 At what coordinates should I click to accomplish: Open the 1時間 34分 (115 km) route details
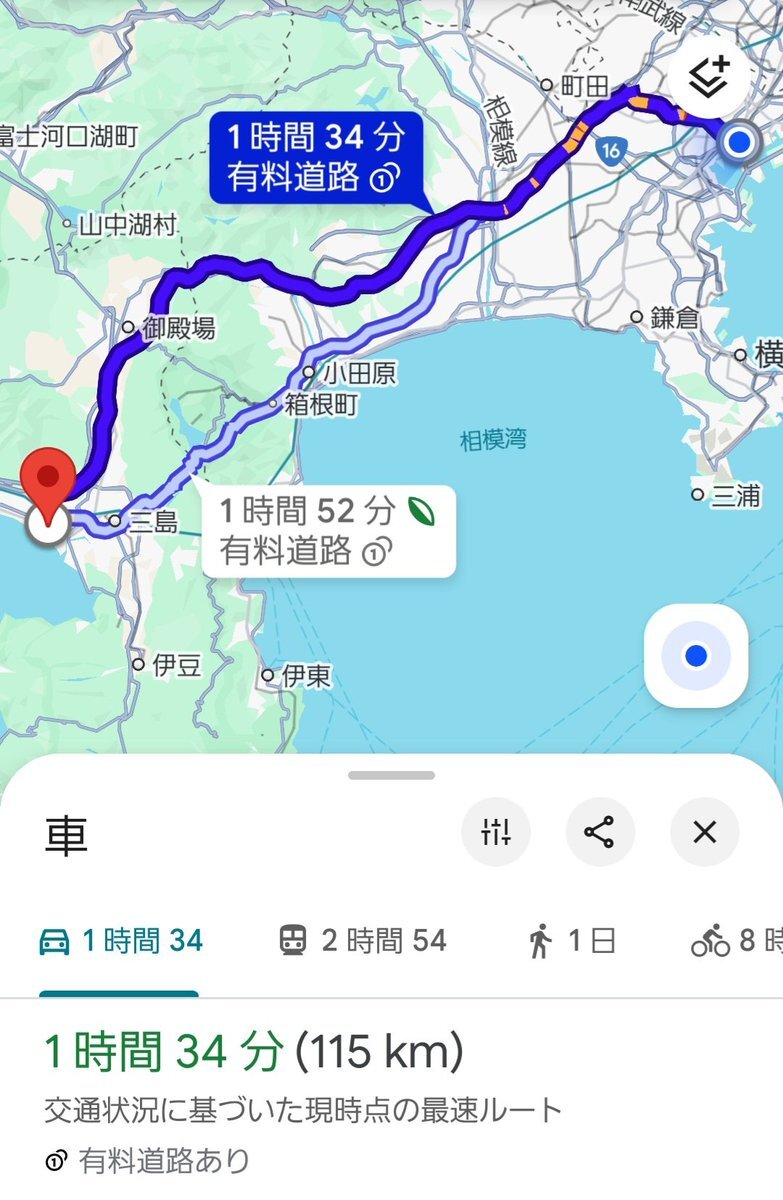(x=254, y=1052)
